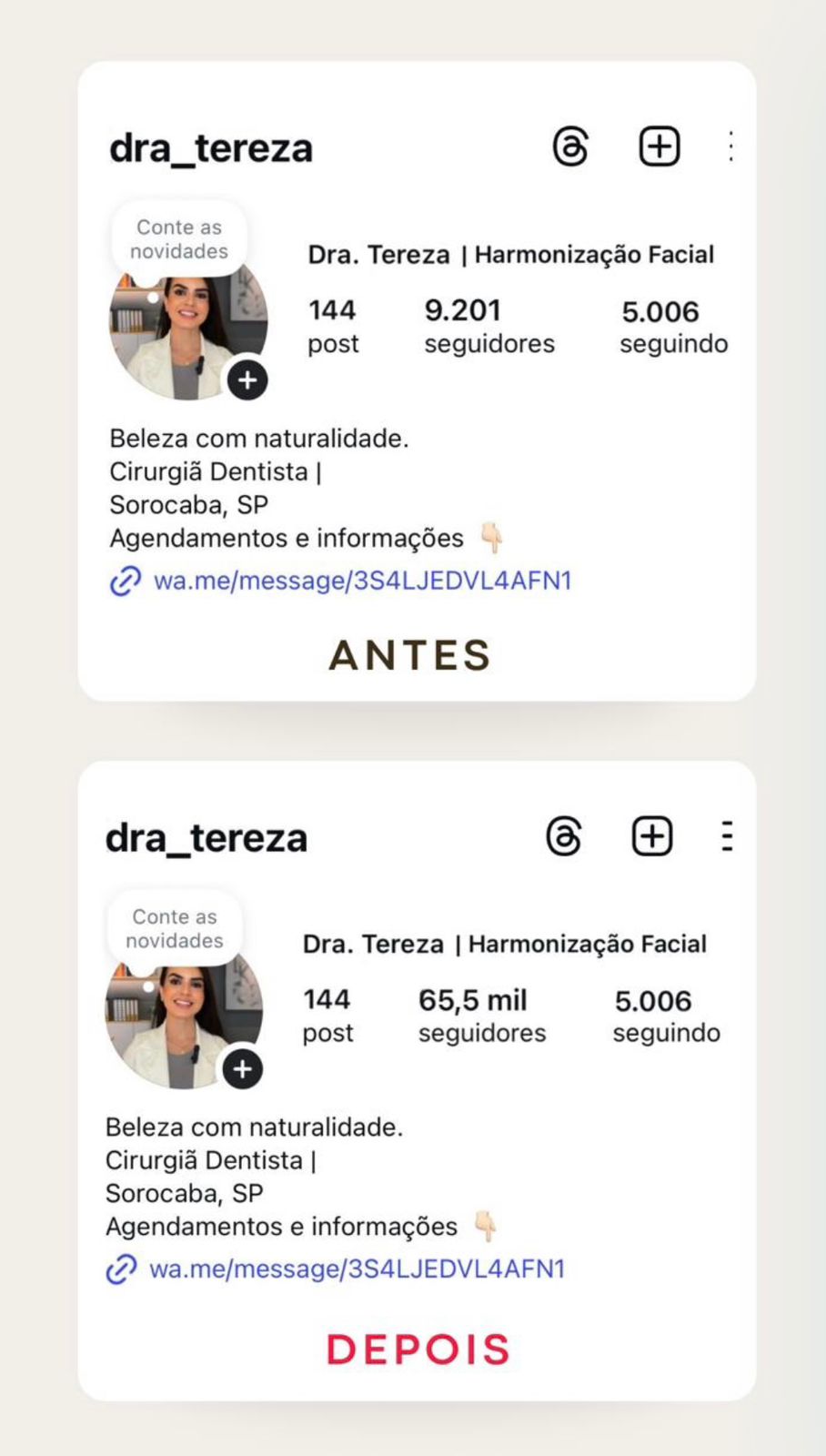Tap the plus badge on ANTES profile picture
The width and height of the screenshot is (826, 1456).
[x=247, y=380]
